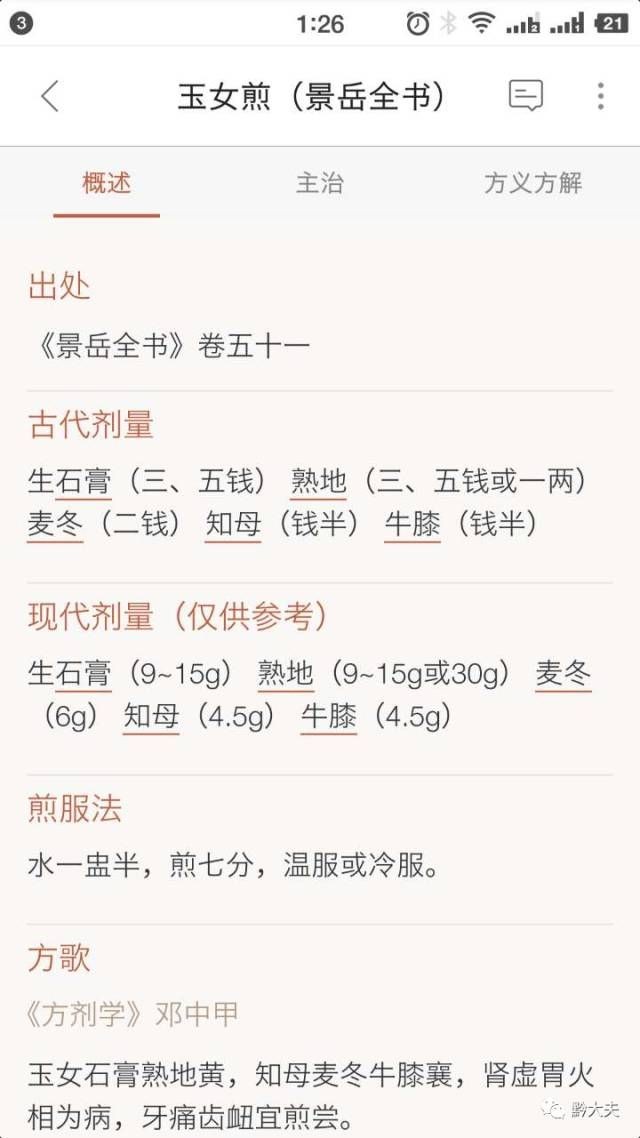
Task: Select the 麦冬 link under 古代剂量
Action: (x=55, y=524)
